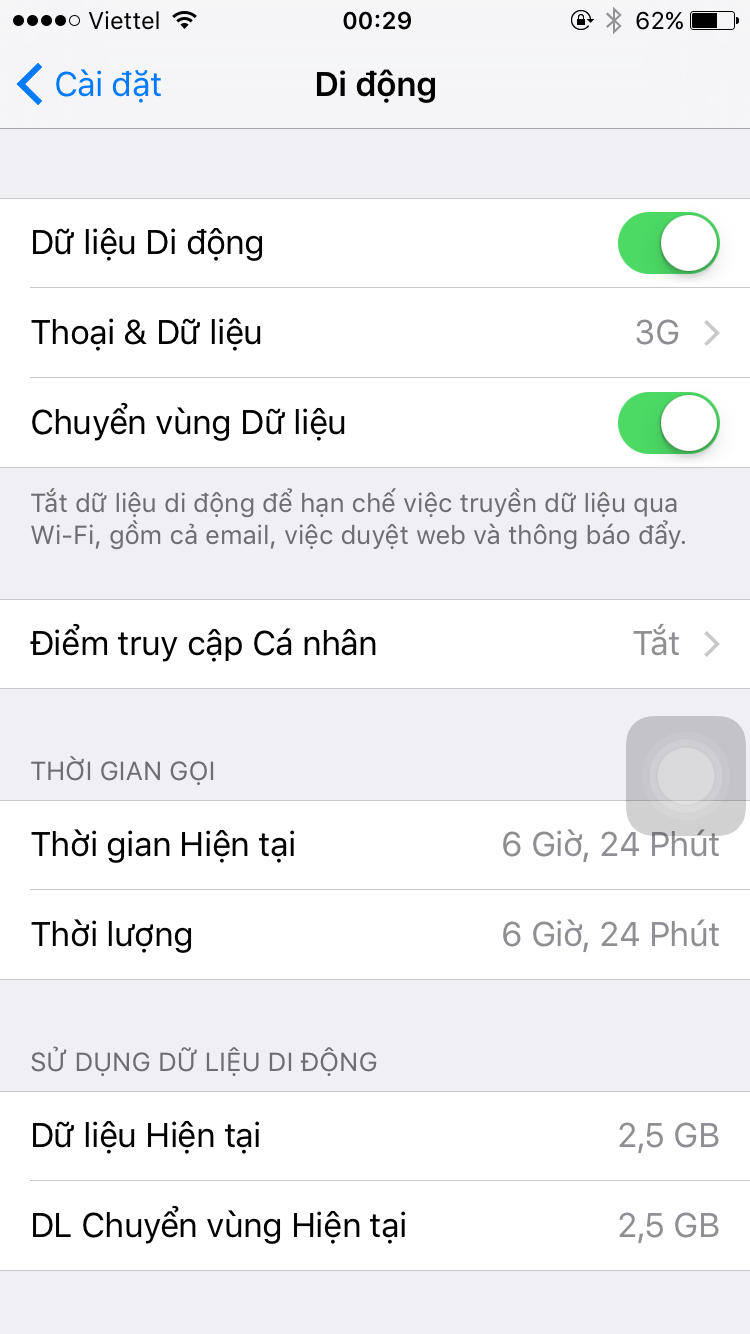The width and height of the screenshot is (750, 1334).
Task: Tap the Tắt label for Personal Hotspot
Action: 657,643
